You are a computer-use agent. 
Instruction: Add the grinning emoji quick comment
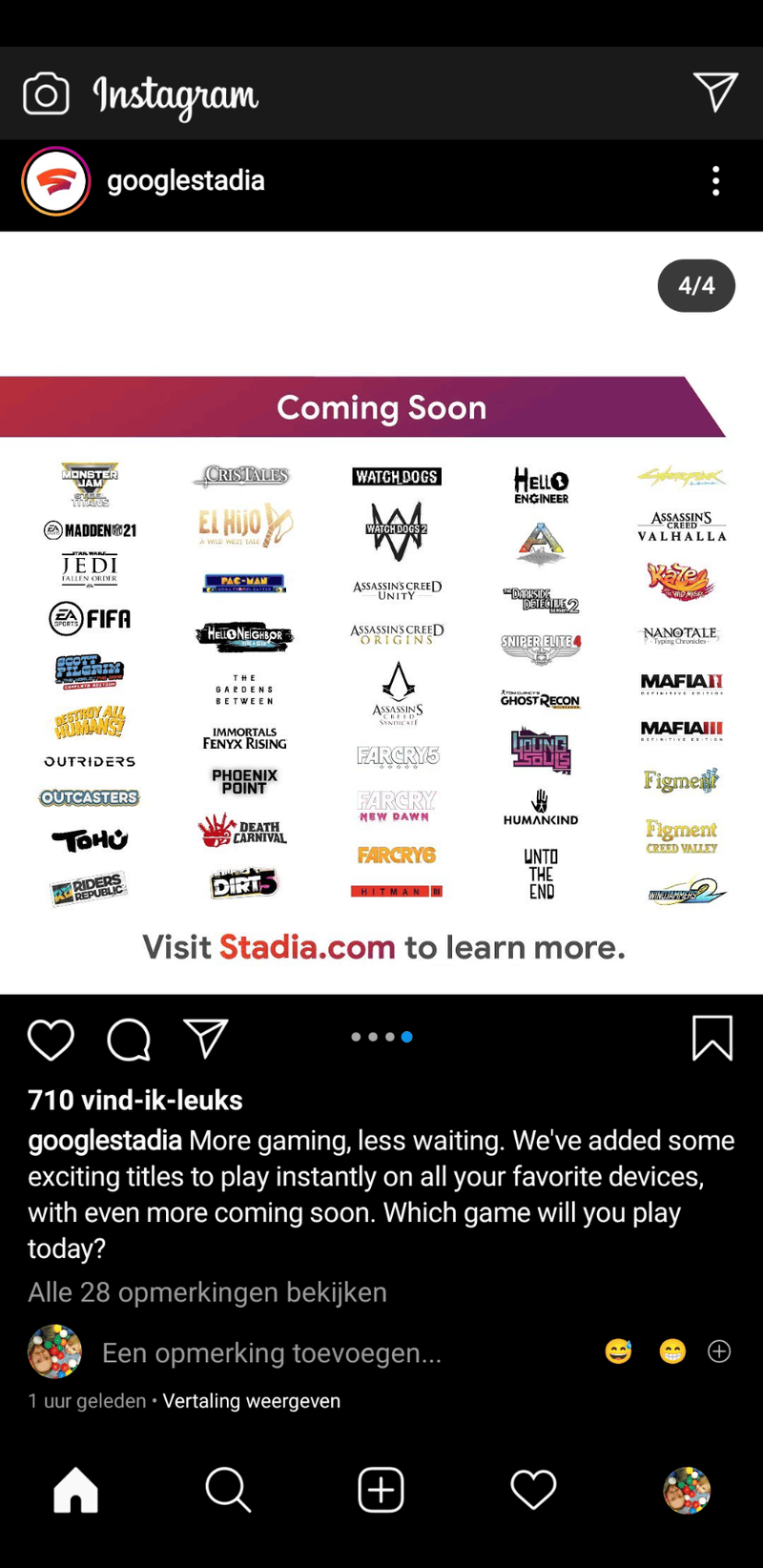pyautogui.click(x=672, y=1351)
